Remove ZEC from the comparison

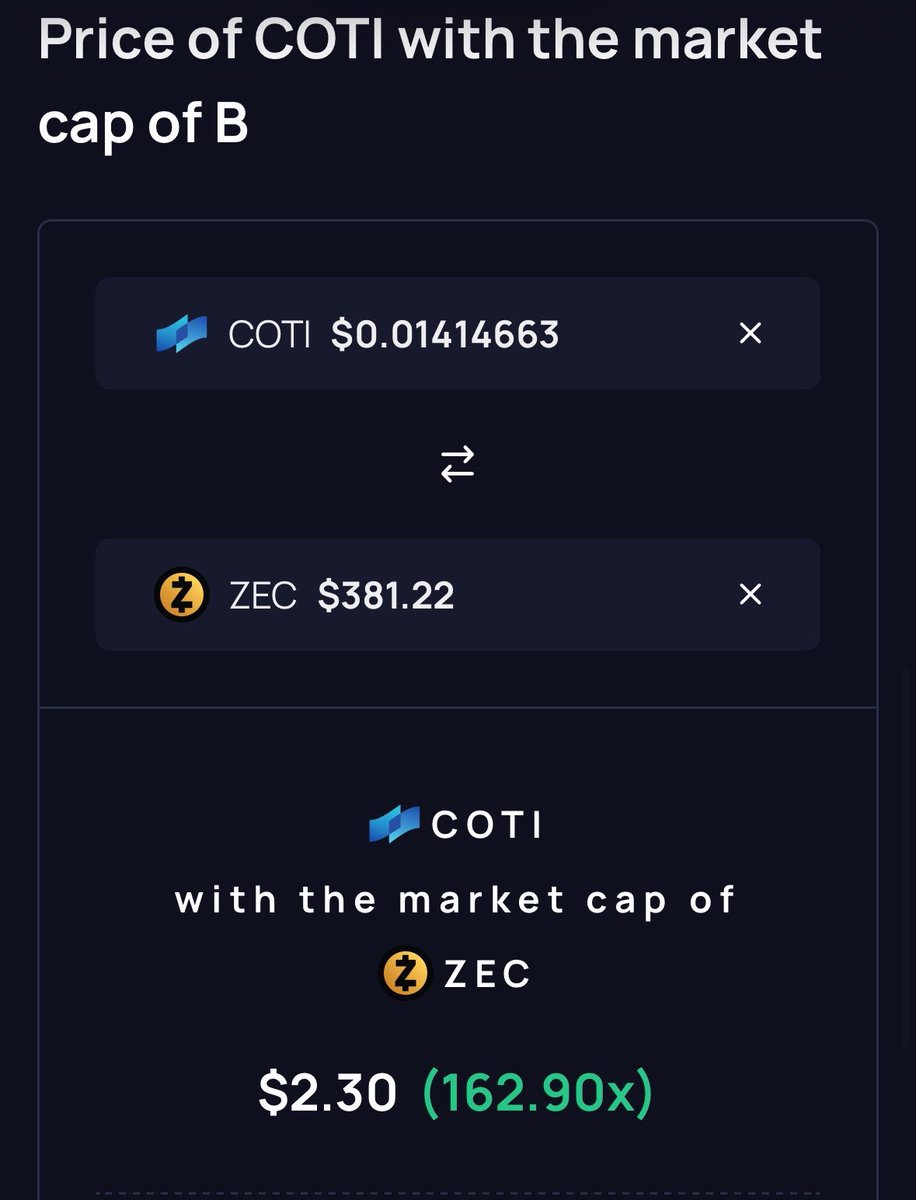coord(750,595)
